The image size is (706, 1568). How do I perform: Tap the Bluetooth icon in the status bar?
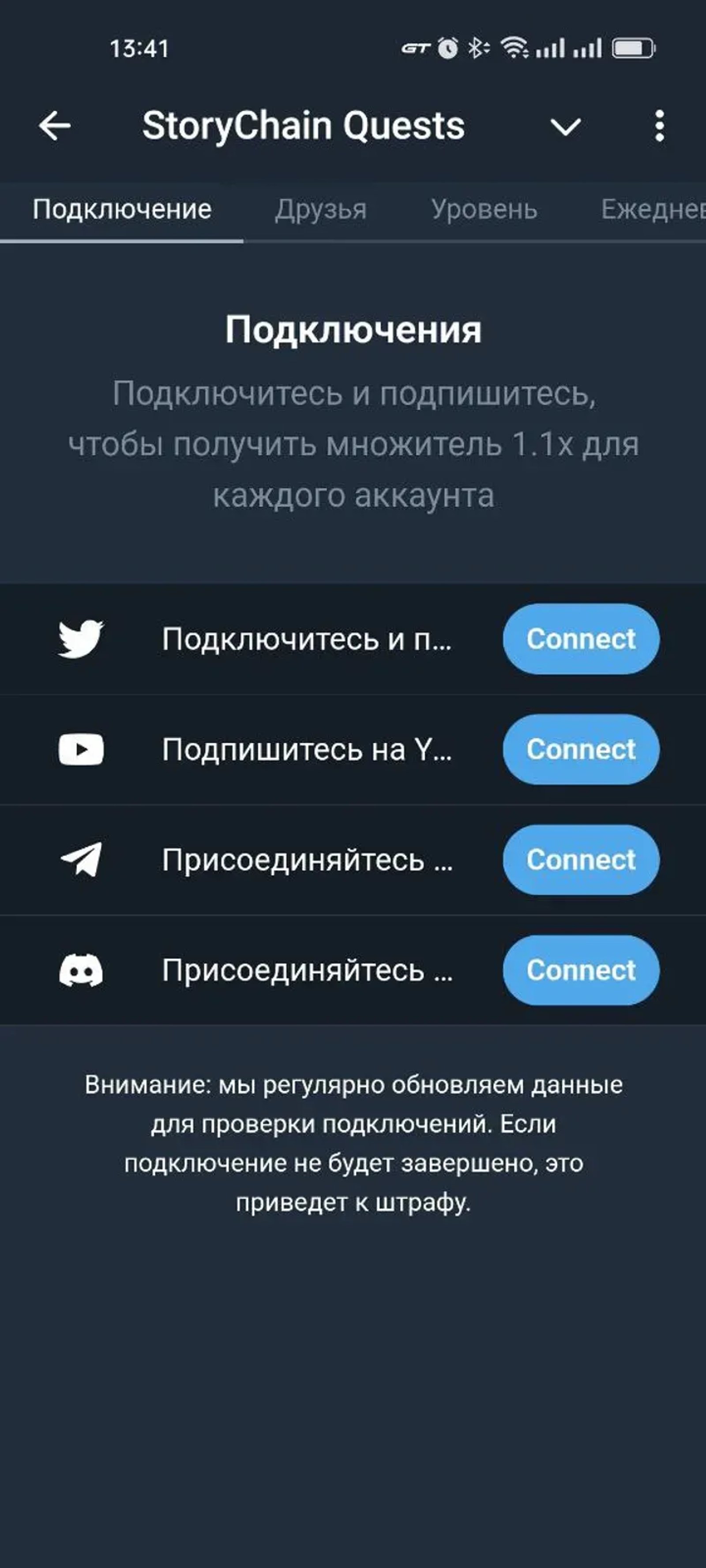coord(477,49)
